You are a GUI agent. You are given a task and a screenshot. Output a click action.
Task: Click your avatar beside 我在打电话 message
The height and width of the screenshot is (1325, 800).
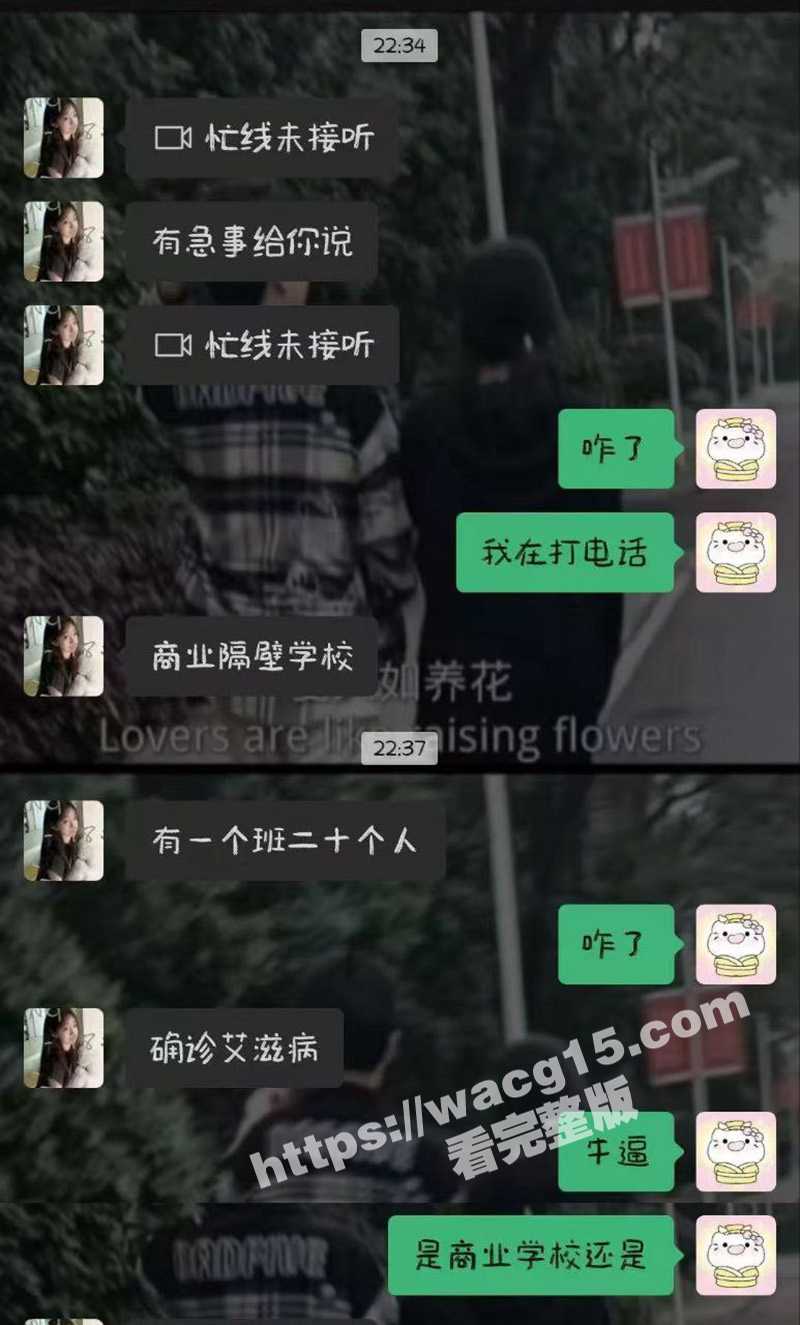[x=736, y=553]
